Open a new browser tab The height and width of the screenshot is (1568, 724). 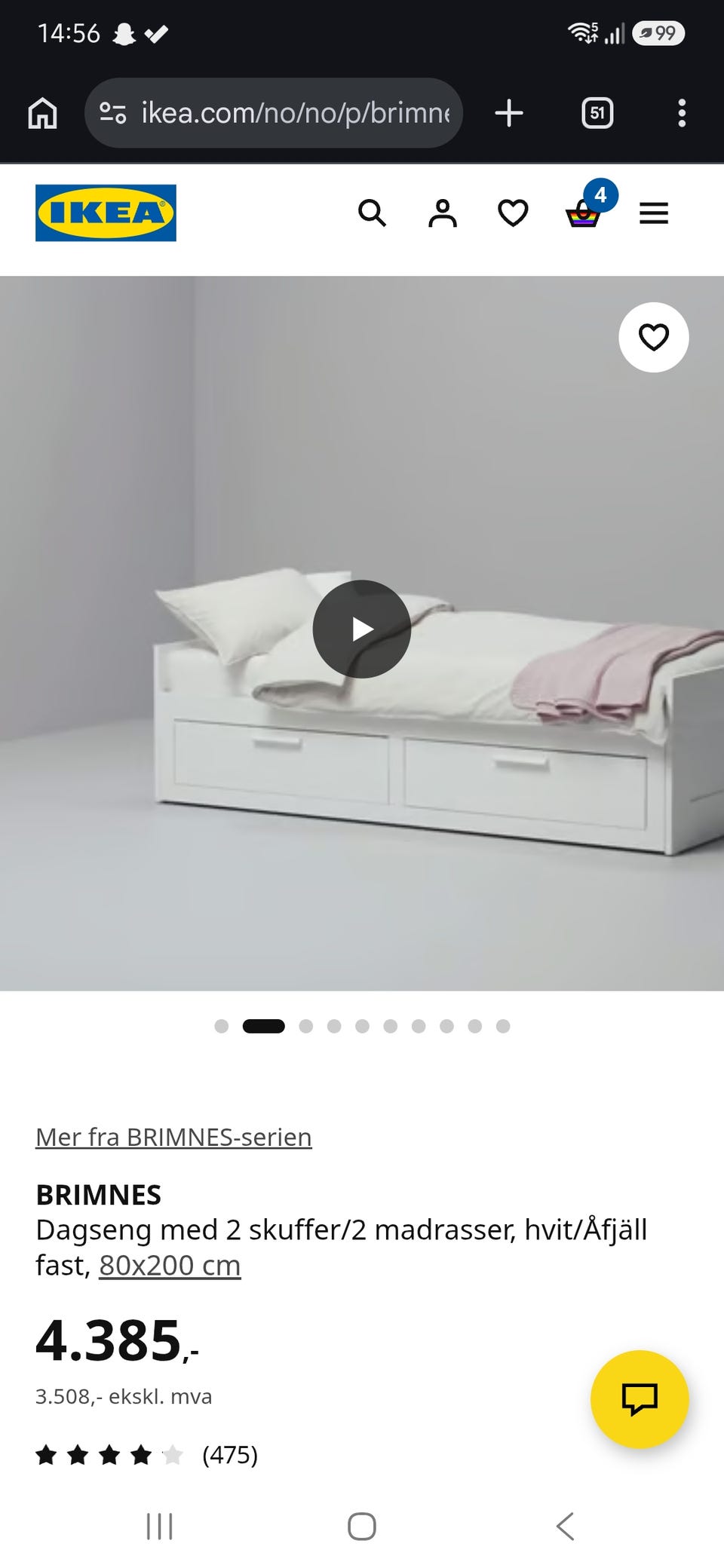point(509,113)
